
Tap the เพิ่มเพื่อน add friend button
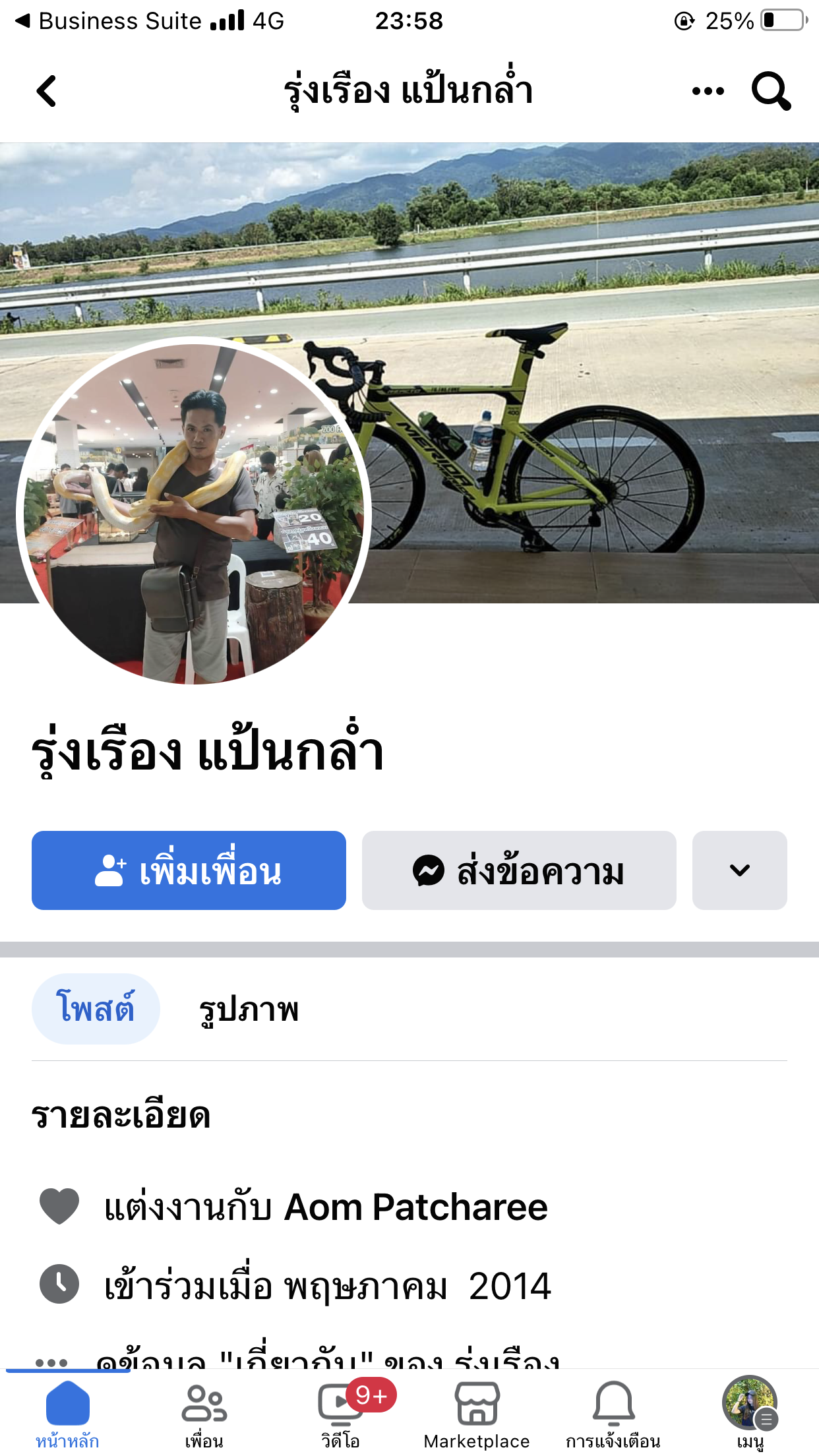click(x=189, y=870)
